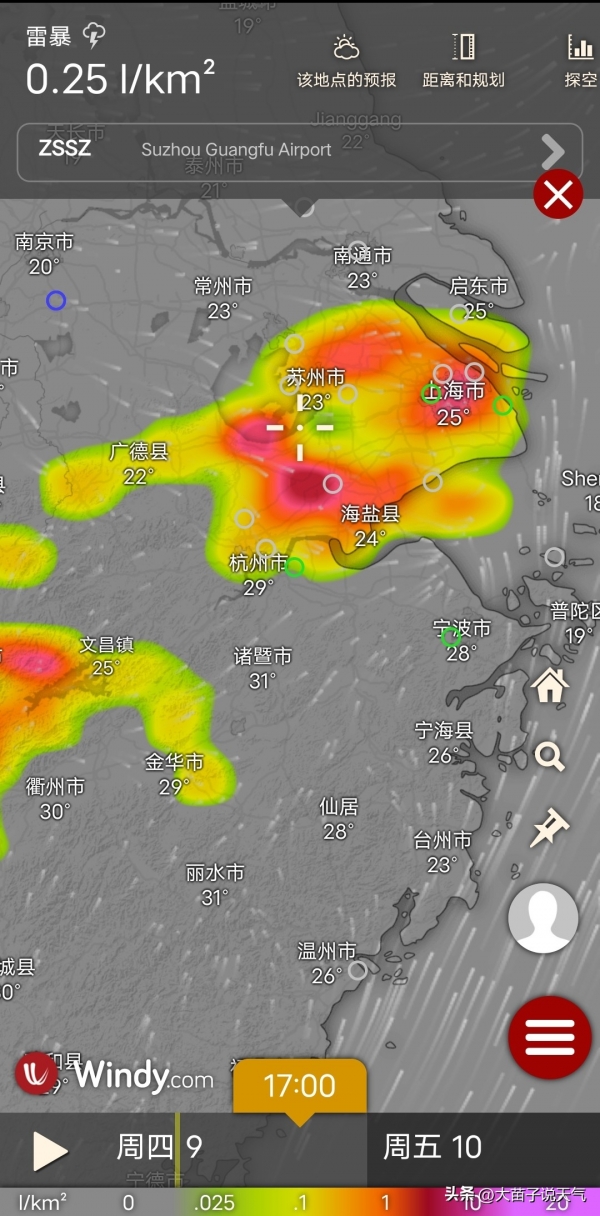600x1216 pixels.
Task: Open the red hamburger menu
Action: pyautogui.click(x=550, y=1037)
